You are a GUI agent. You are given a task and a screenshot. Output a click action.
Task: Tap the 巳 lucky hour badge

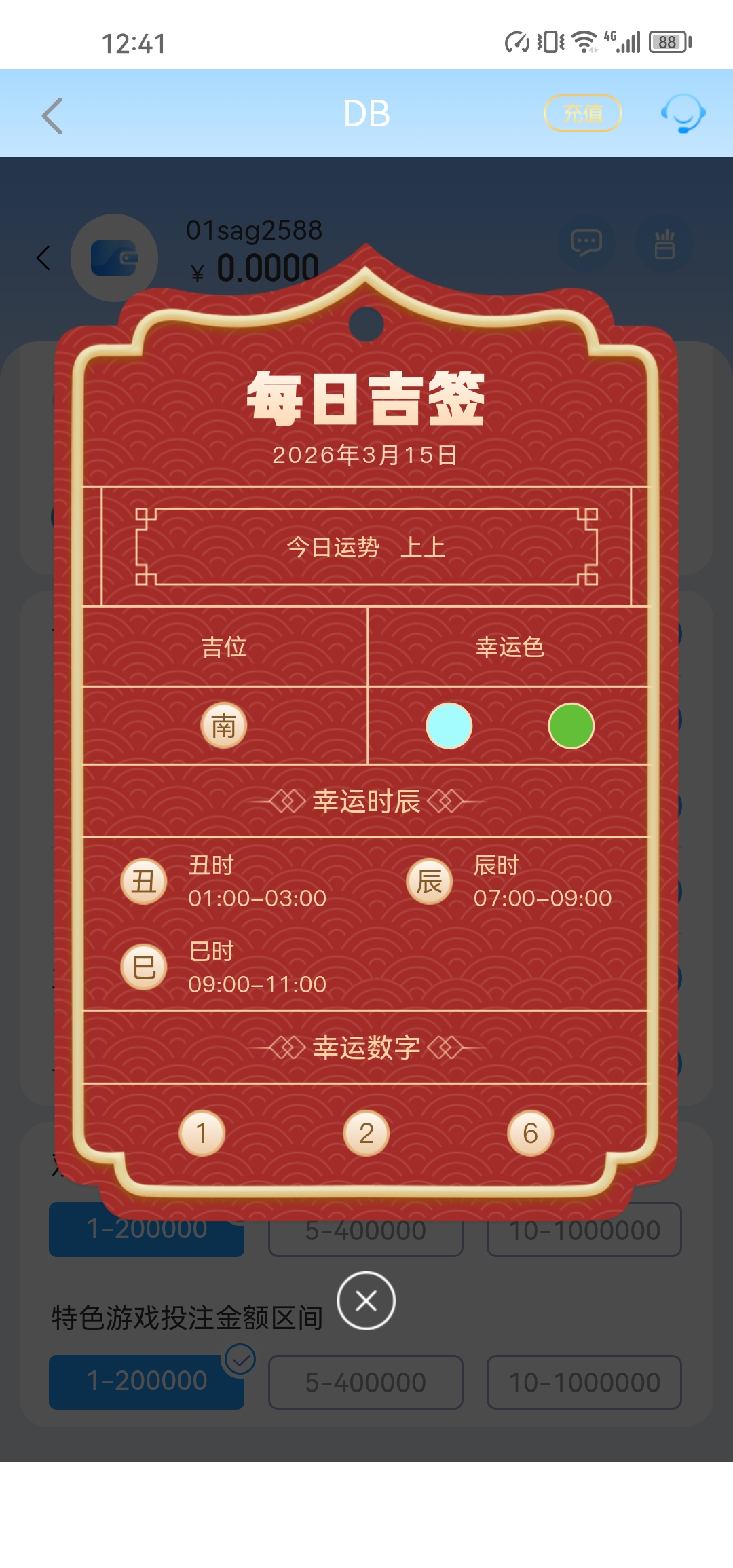pos(143,967)
